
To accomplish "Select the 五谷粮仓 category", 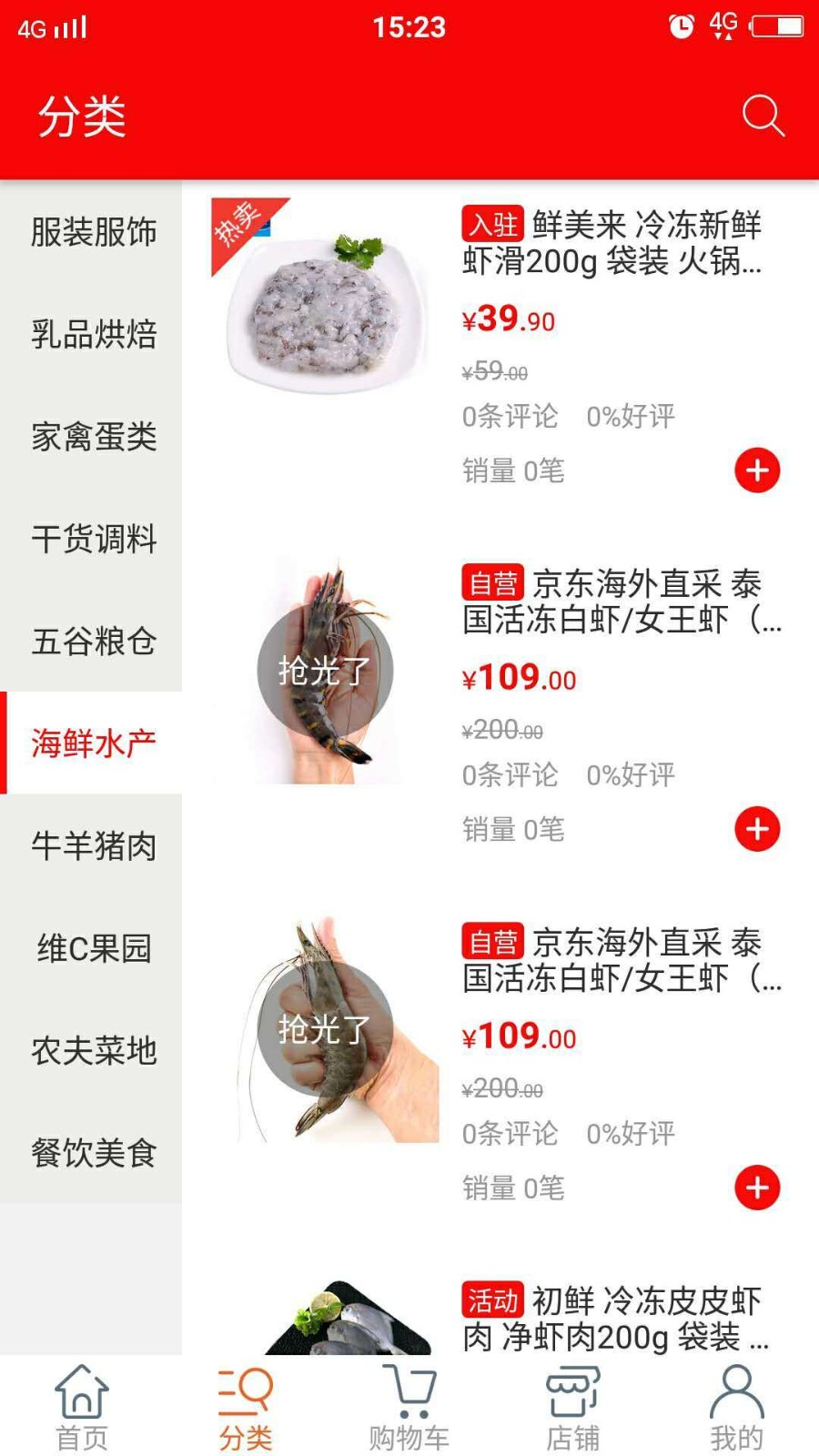I will pos(93,642).
